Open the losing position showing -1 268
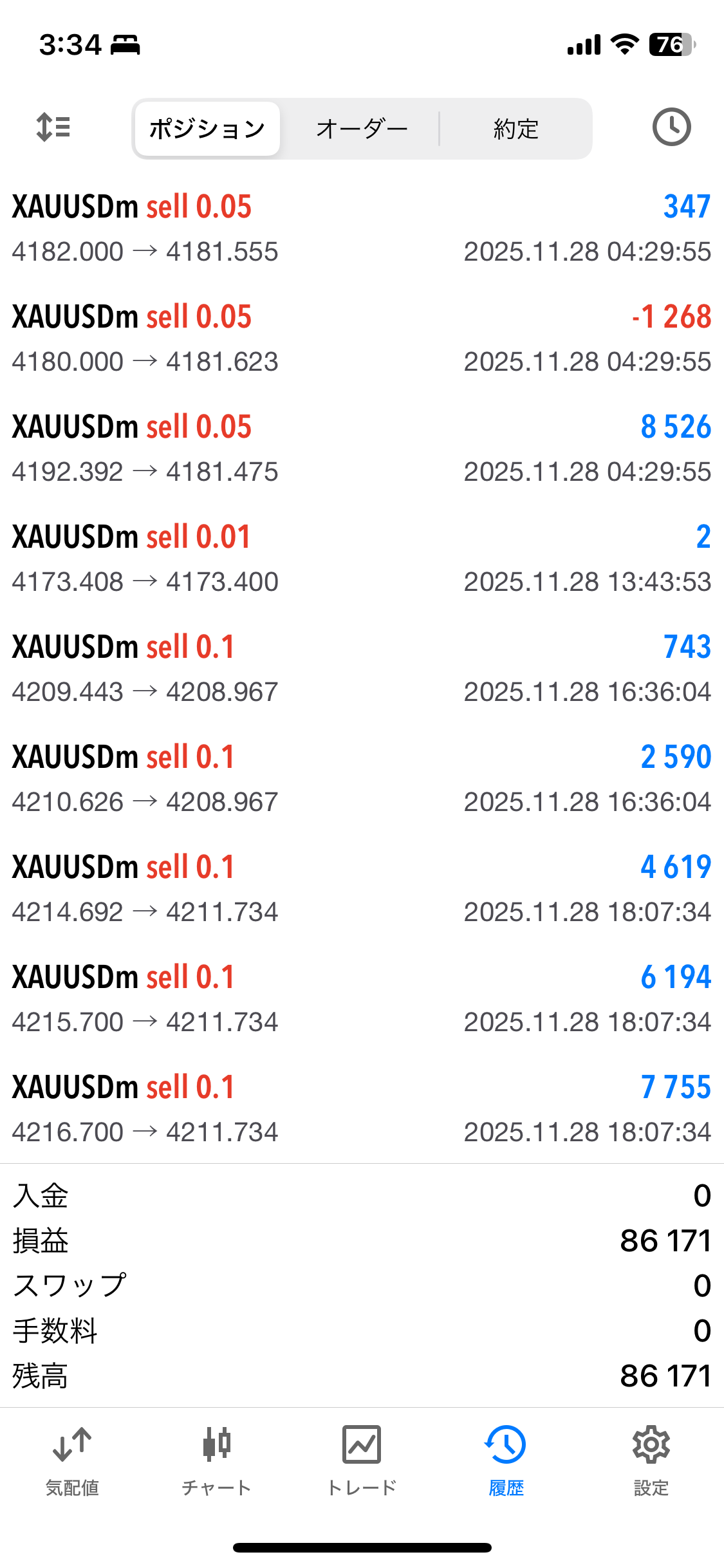Screen dimensions: 724x1568 362,339
